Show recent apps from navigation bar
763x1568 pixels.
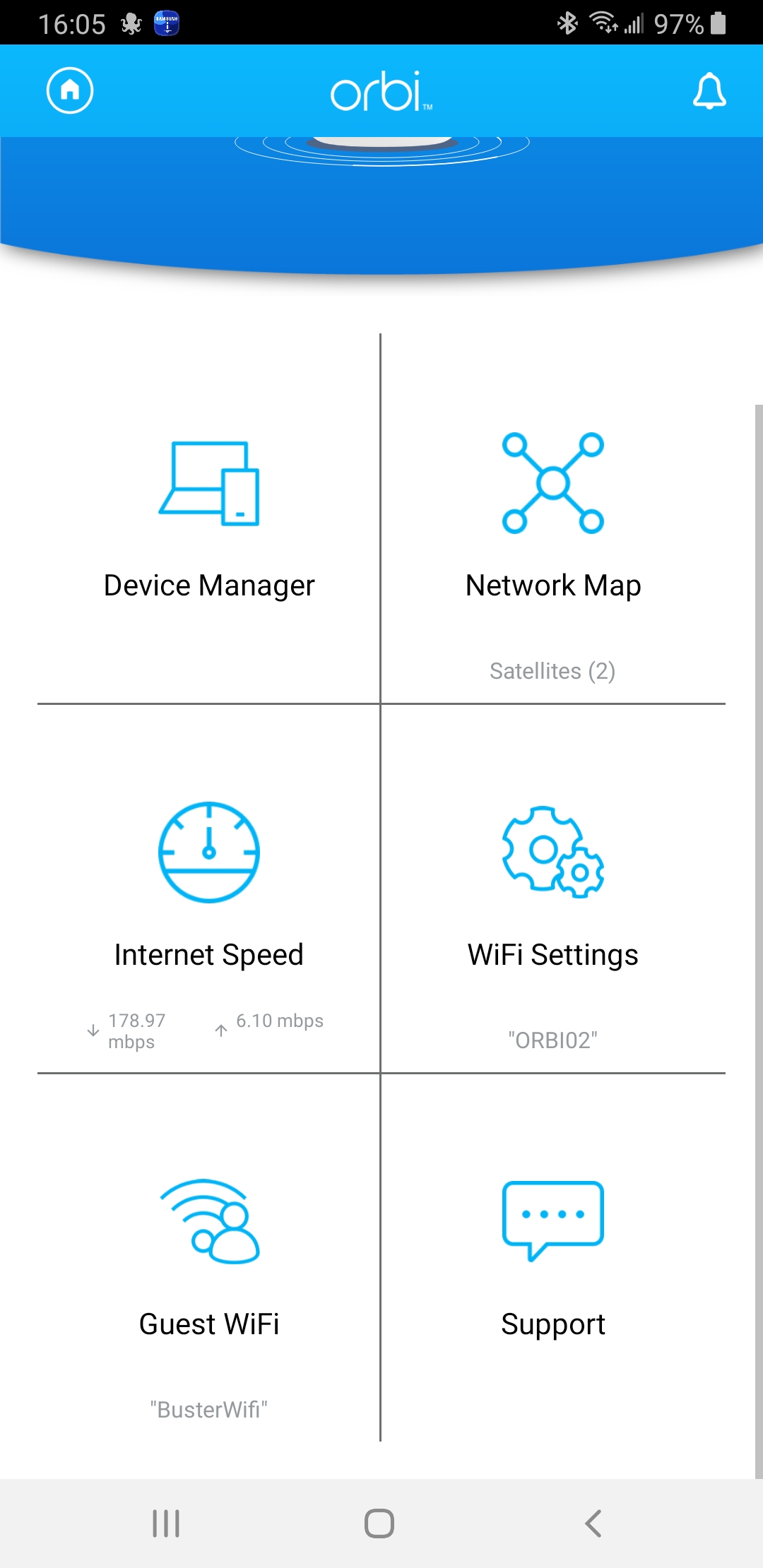coord(167,1524)
